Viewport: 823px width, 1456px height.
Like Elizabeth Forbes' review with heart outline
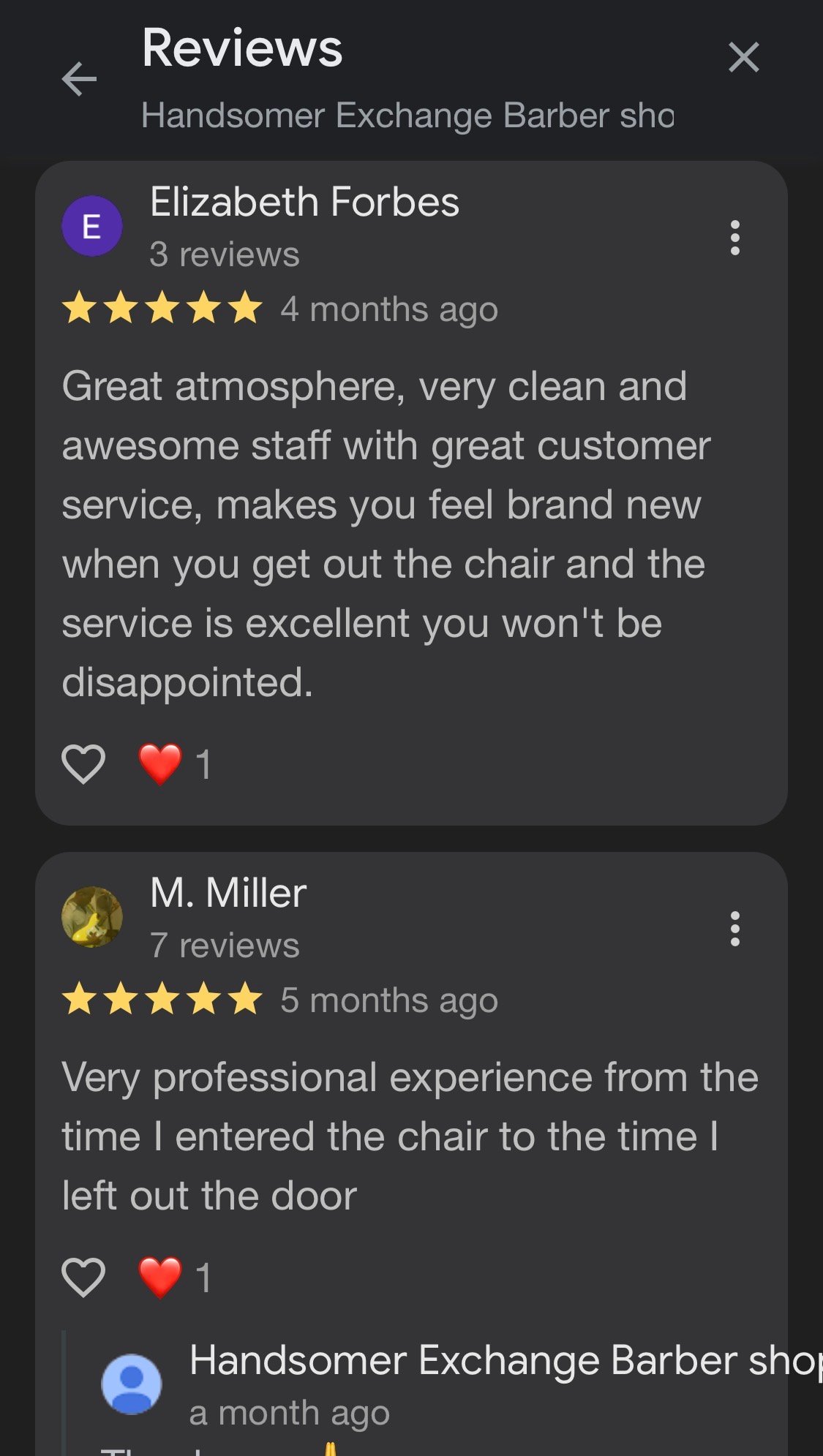83,764
